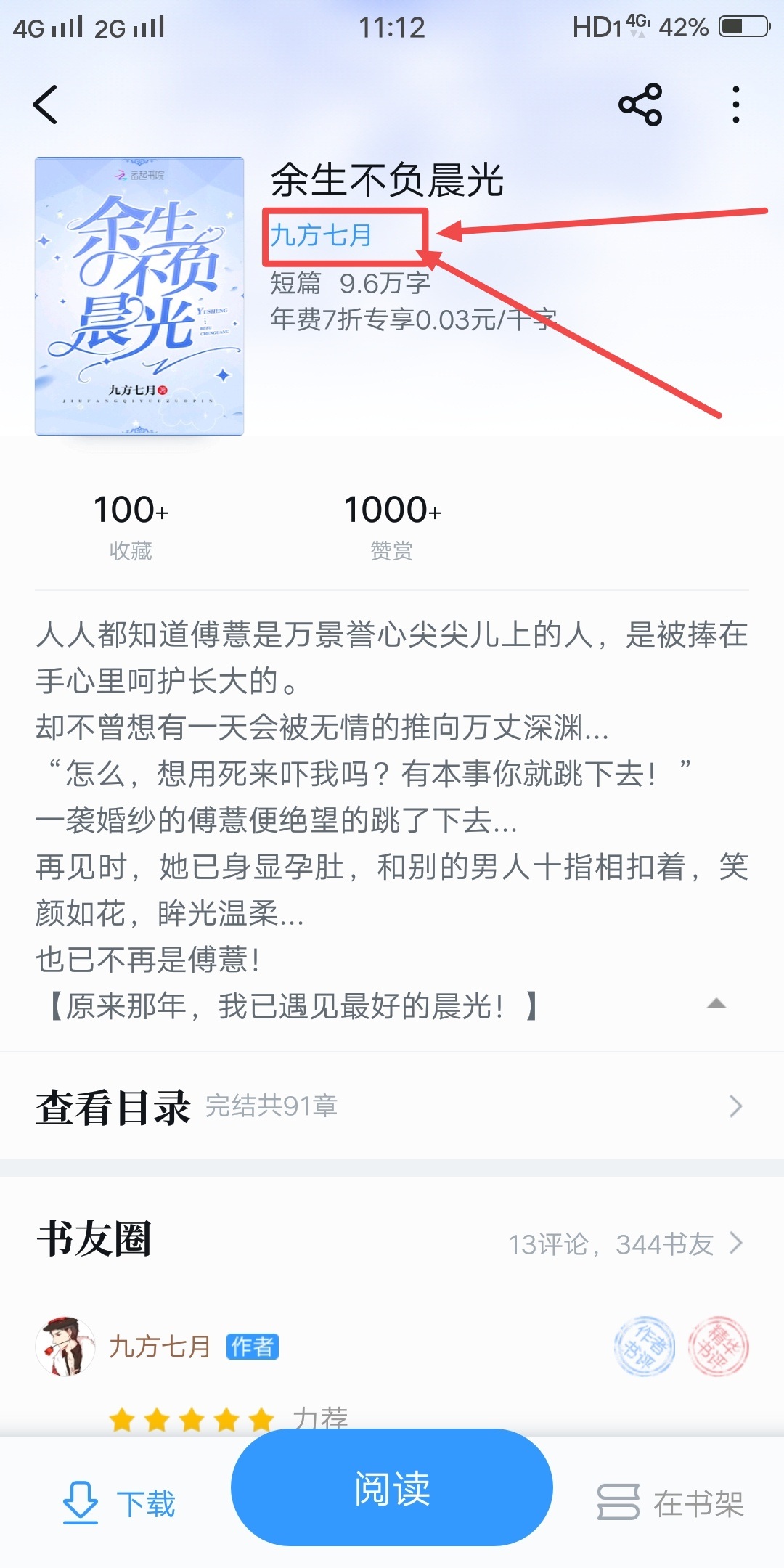Image resolution: width=784 pixels, height=1568 pixels.
Task: Open 书友圈 comments and book friends
Action: 626,1244
